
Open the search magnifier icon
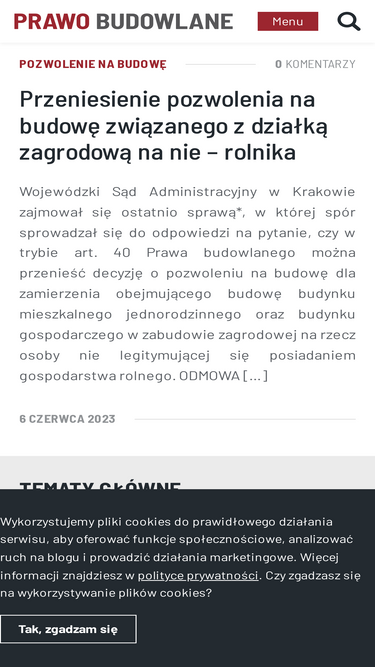[x=349, y=21]
